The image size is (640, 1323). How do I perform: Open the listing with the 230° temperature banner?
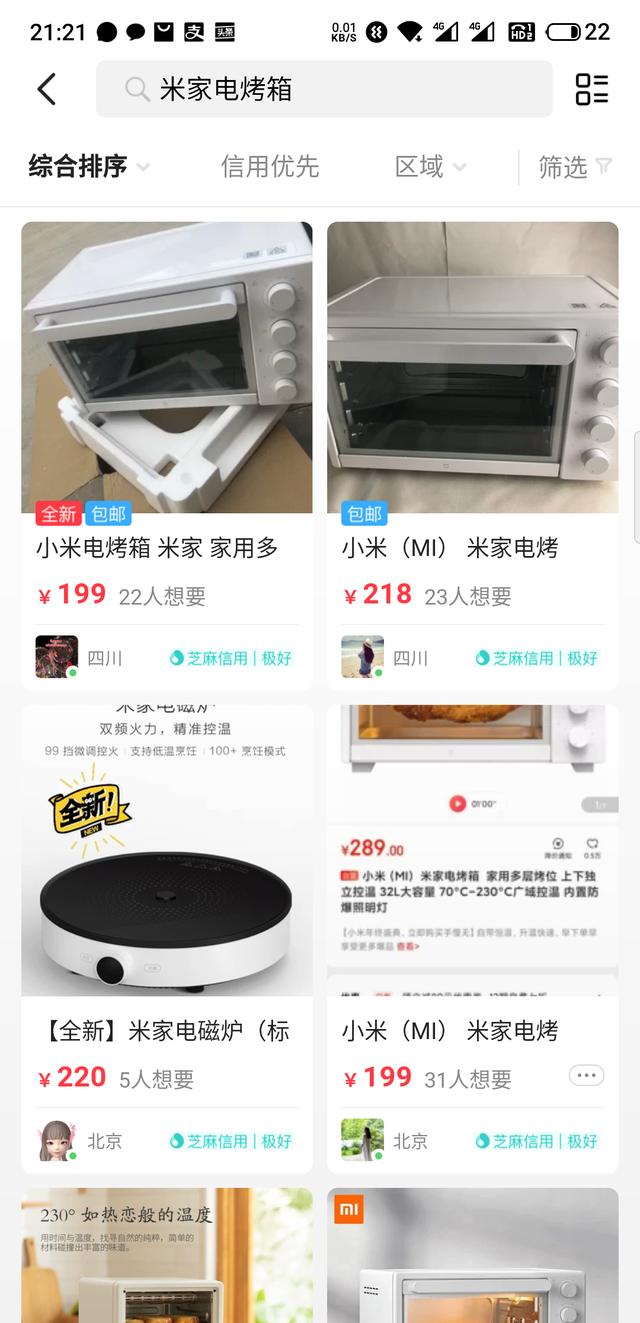[x=167, y=1260]
